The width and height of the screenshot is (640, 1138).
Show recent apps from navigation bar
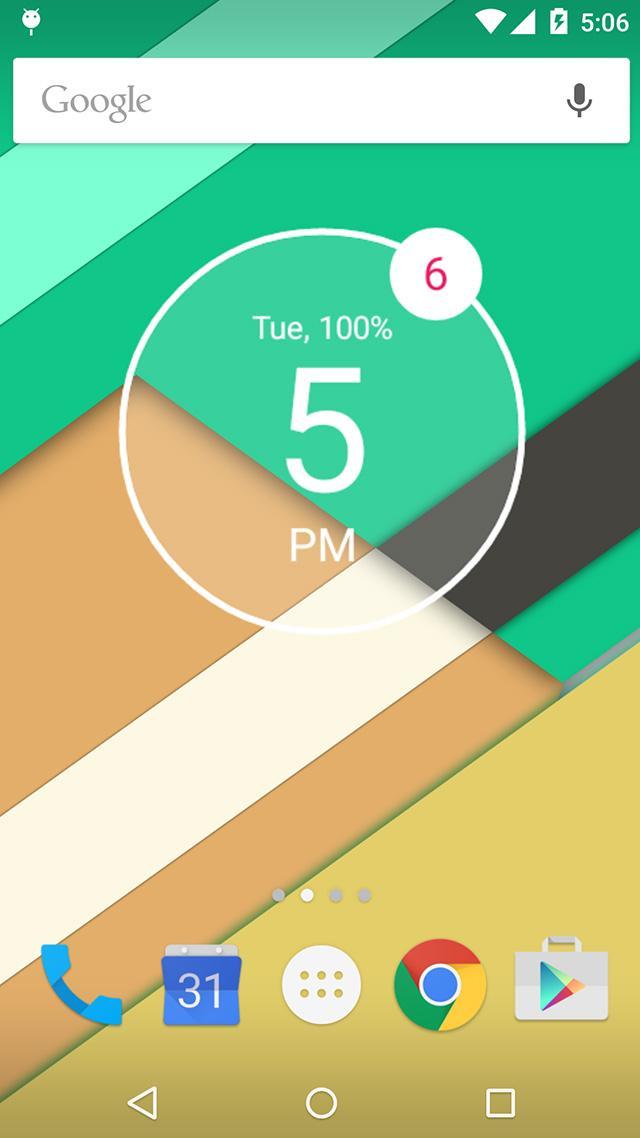click(x=499, y=1103)
